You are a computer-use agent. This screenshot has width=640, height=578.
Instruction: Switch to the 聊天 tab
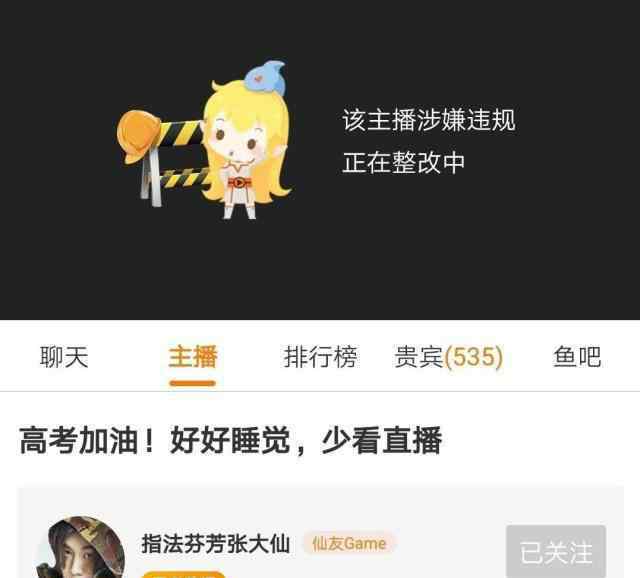[x=64, y=357]
